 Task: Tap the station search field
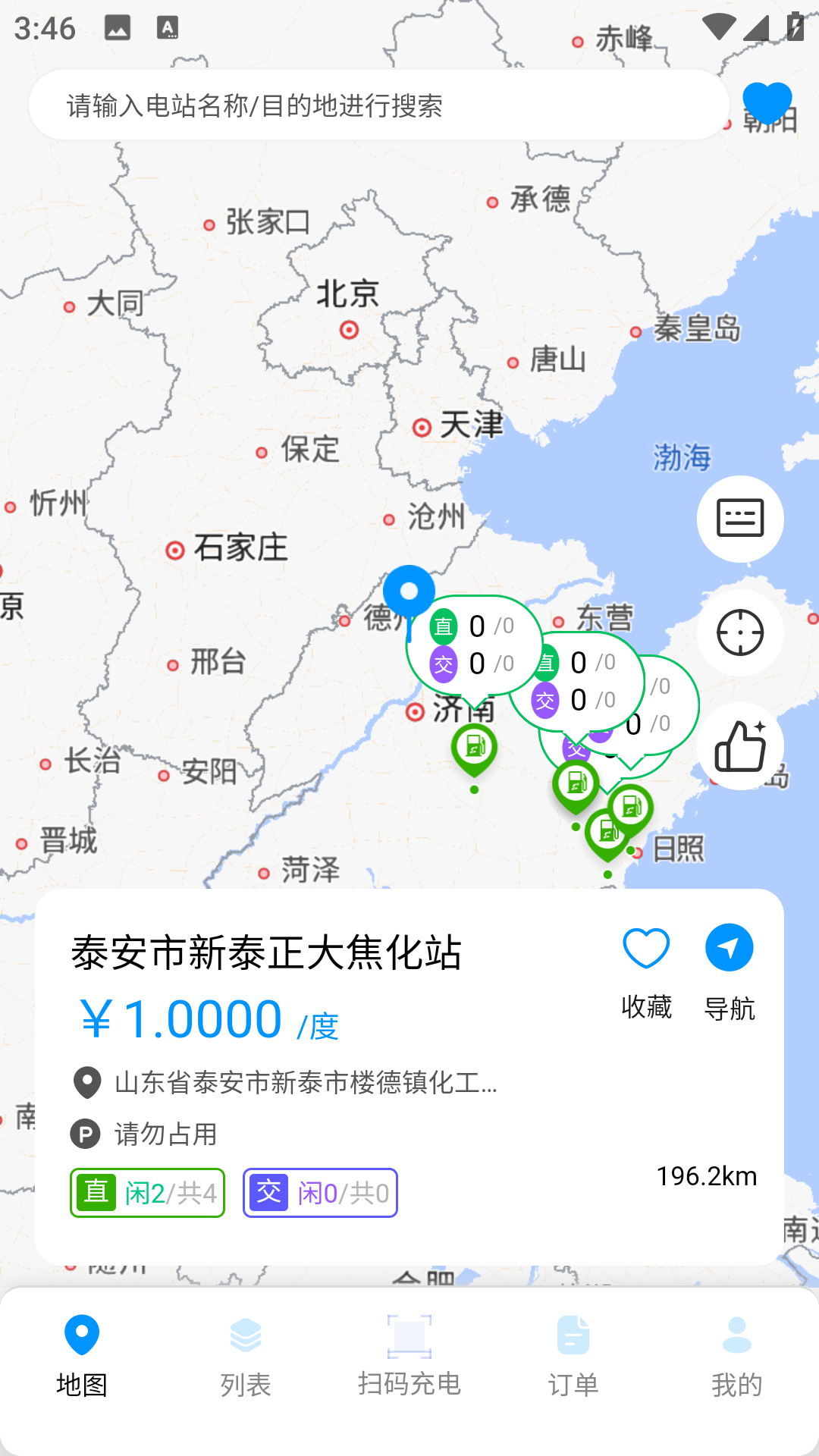pyautogui.click(x=379, y=105)
